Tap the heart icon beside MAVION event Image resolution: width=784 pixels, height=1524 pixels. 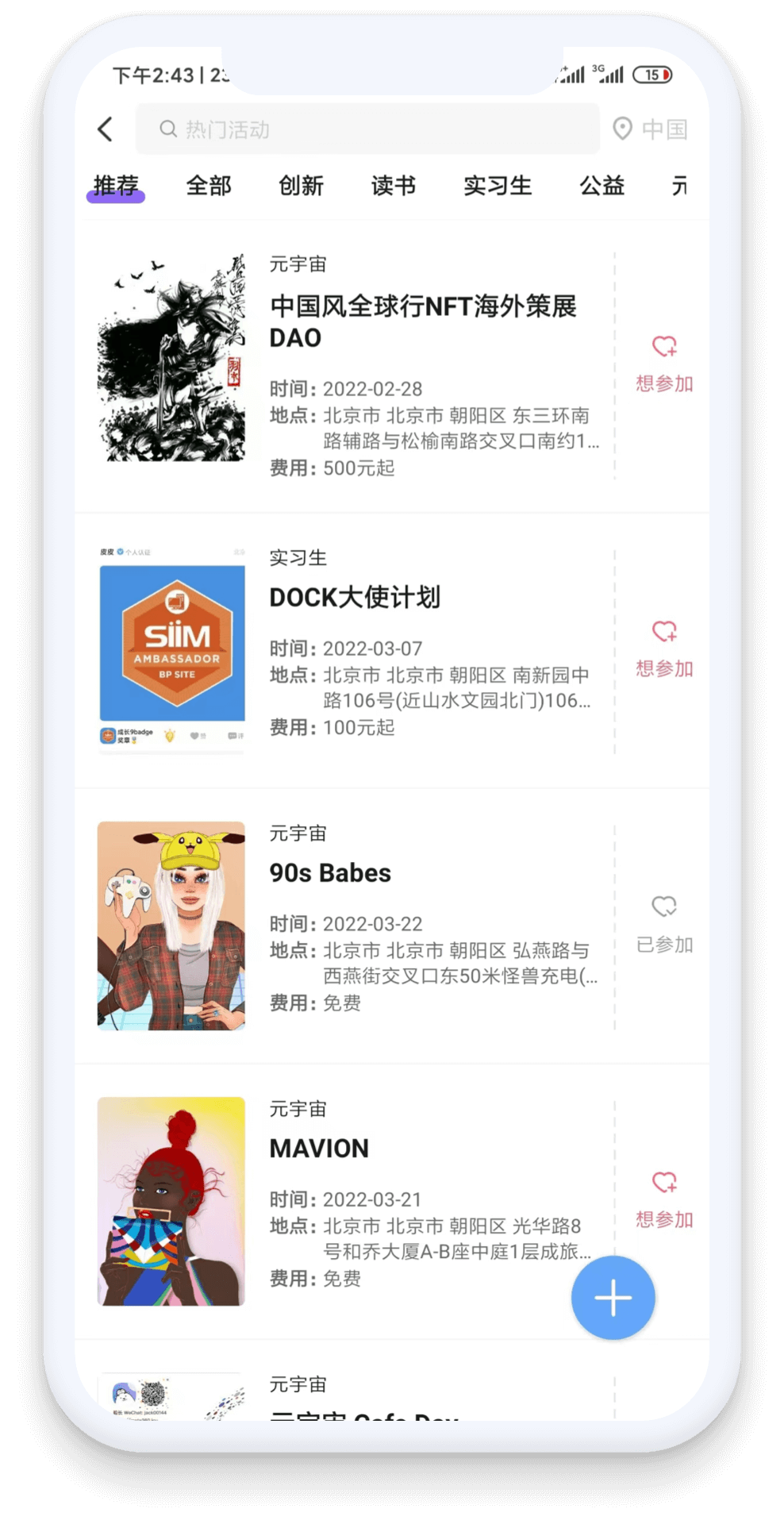(663, 1183)
